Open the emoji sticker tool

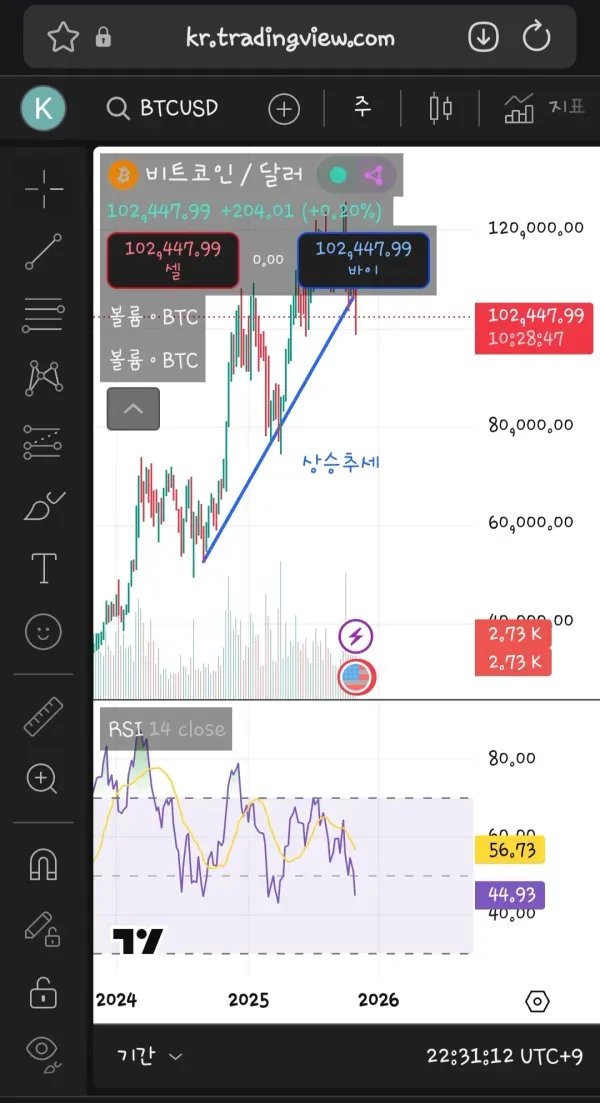43,631
